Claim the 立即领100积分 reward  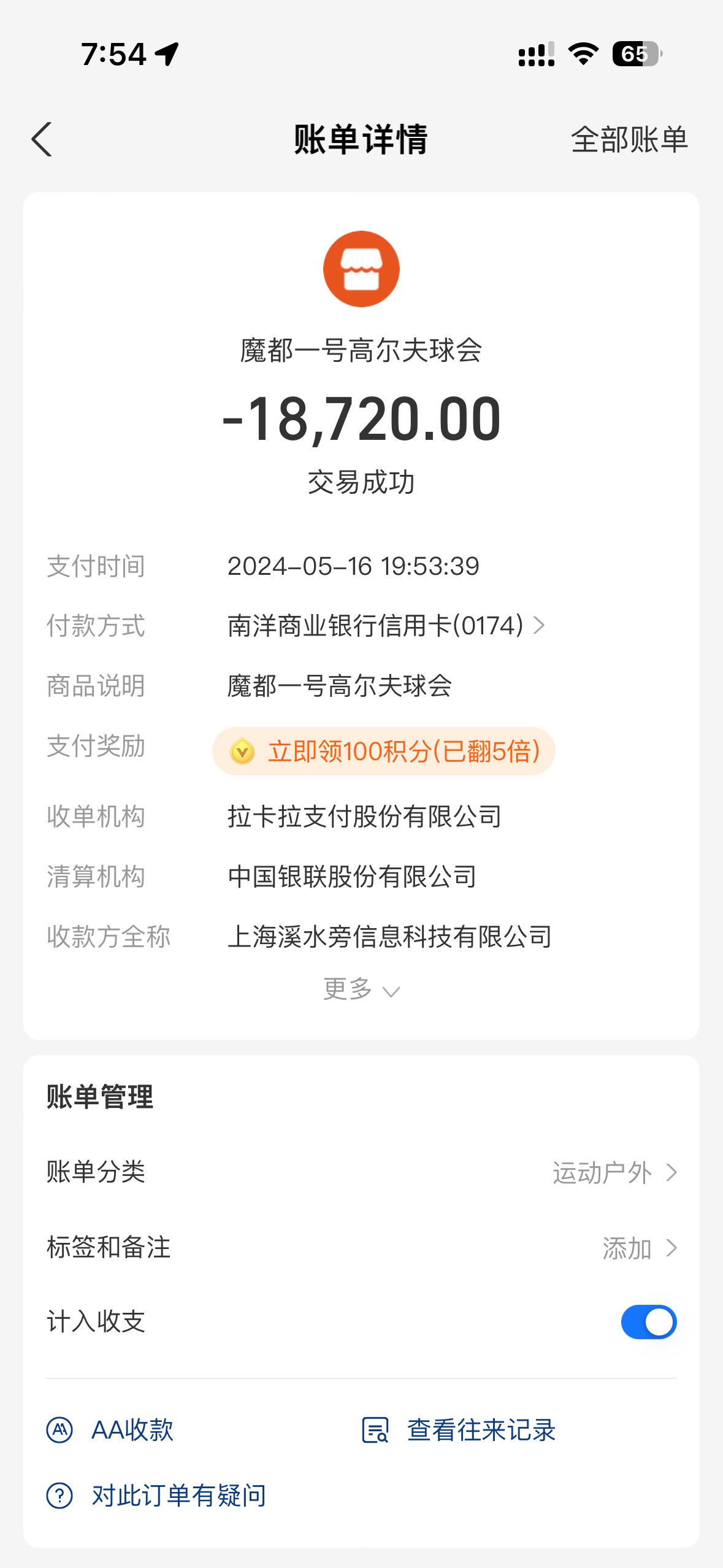tap(384, 751)
